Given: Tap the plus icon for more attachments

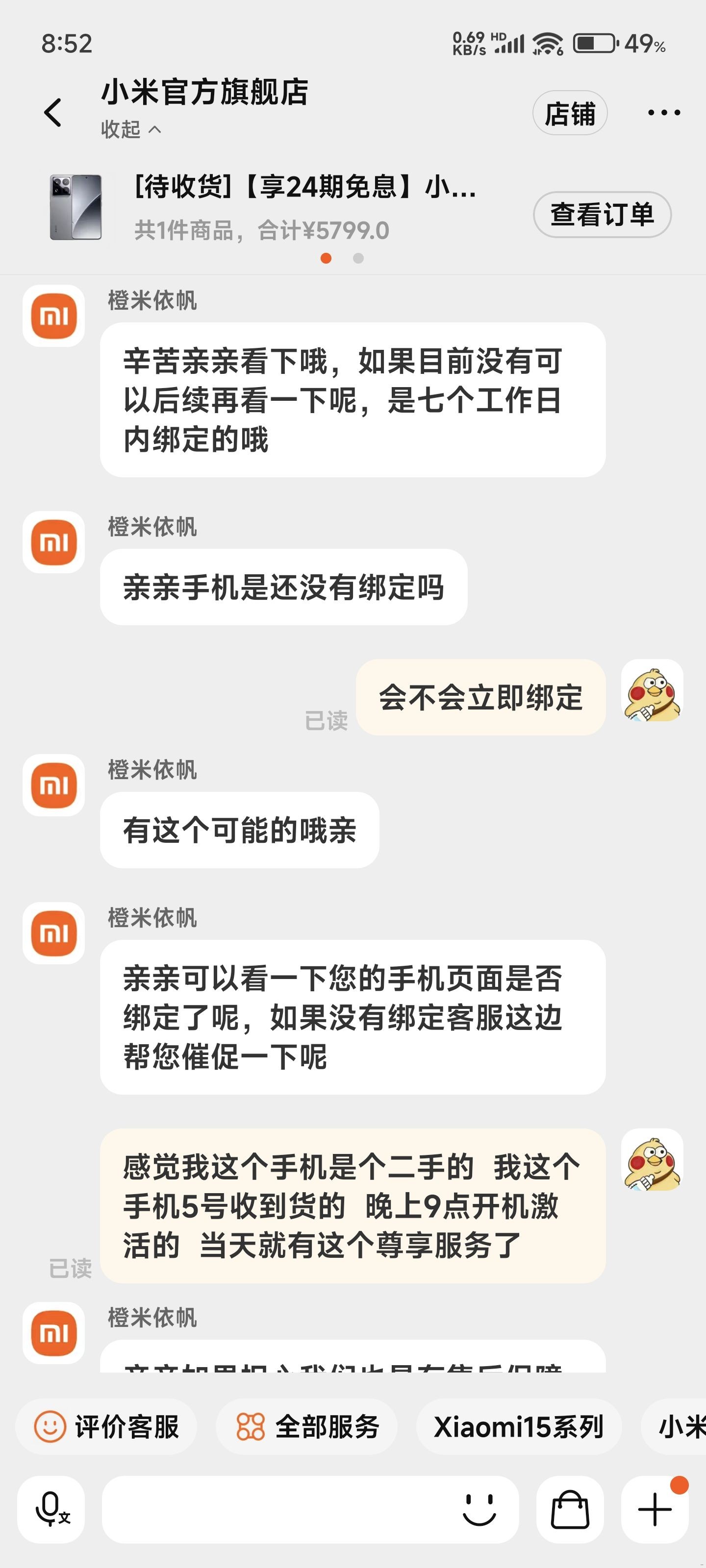Looking at the screenshot, I should coord(655,1510).
